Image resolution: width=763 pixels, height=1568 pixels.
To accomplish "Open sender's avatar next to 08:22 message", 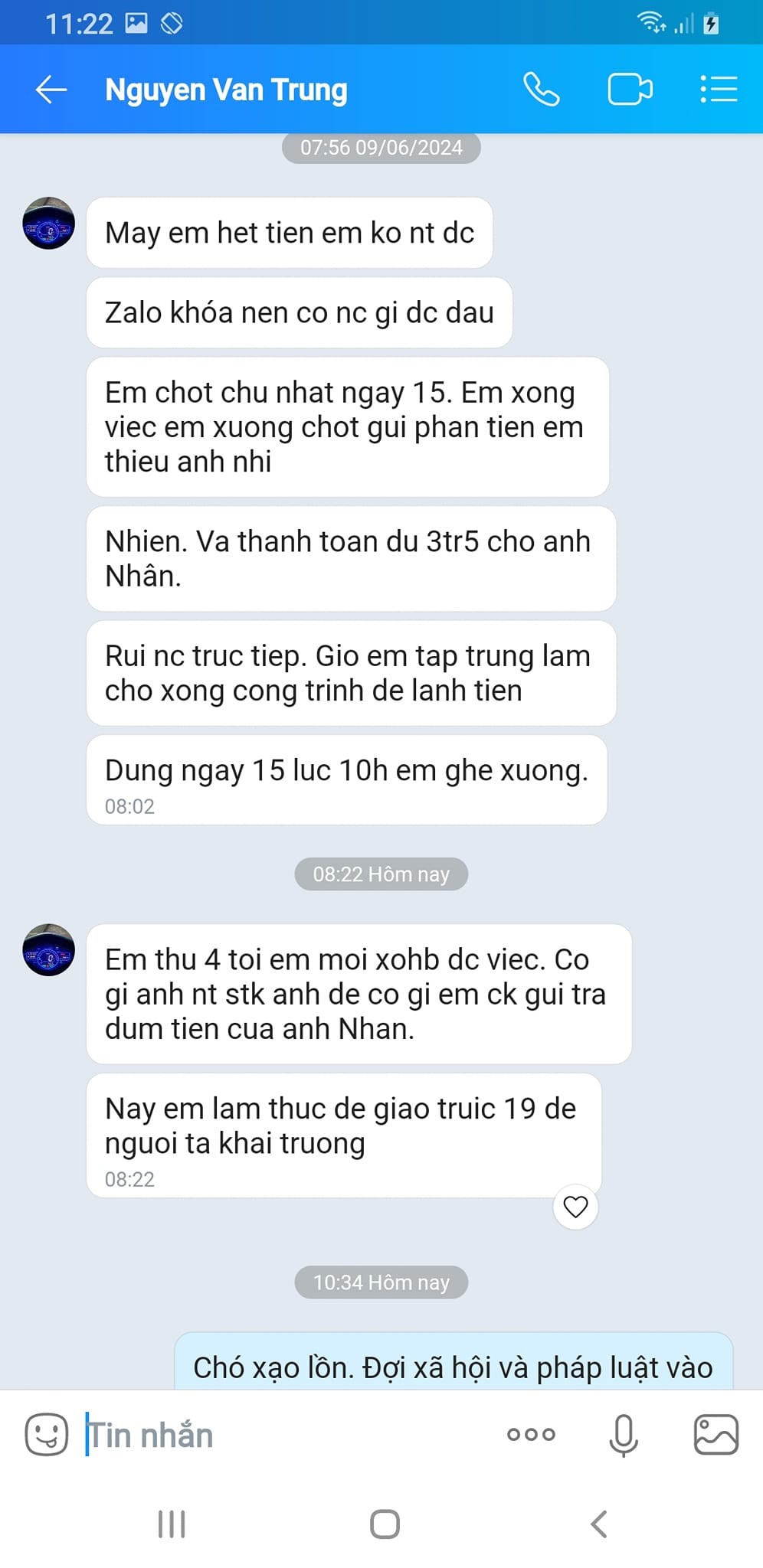I will [x=49, y=949].
